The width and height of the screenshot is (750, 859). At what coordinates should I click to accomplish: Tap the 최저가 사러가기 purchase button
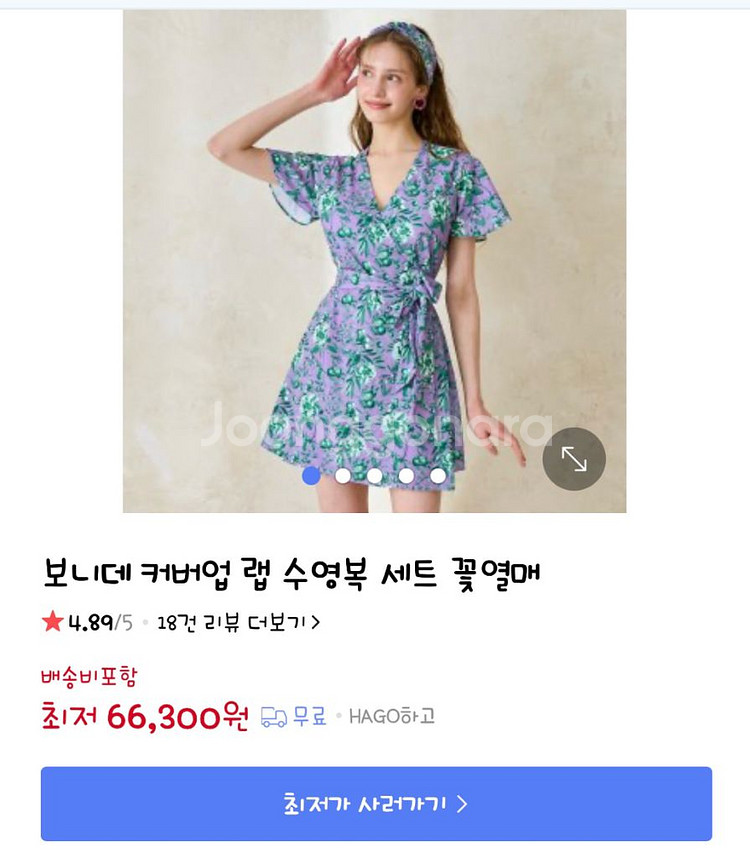click(x=375, y=804)
